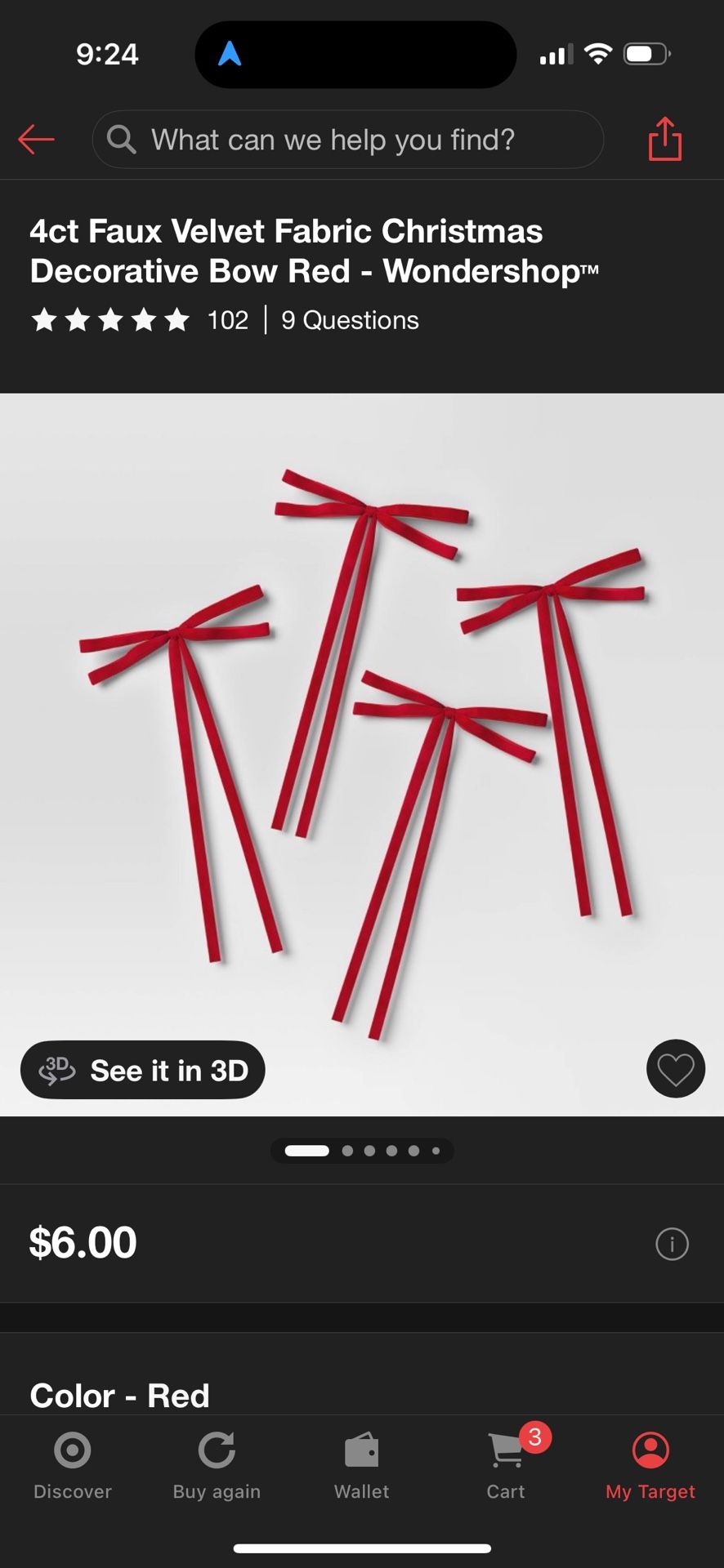Open the 102 star ratings
724x1568 pixels.
pyautogui.click(x=139, y=320)
